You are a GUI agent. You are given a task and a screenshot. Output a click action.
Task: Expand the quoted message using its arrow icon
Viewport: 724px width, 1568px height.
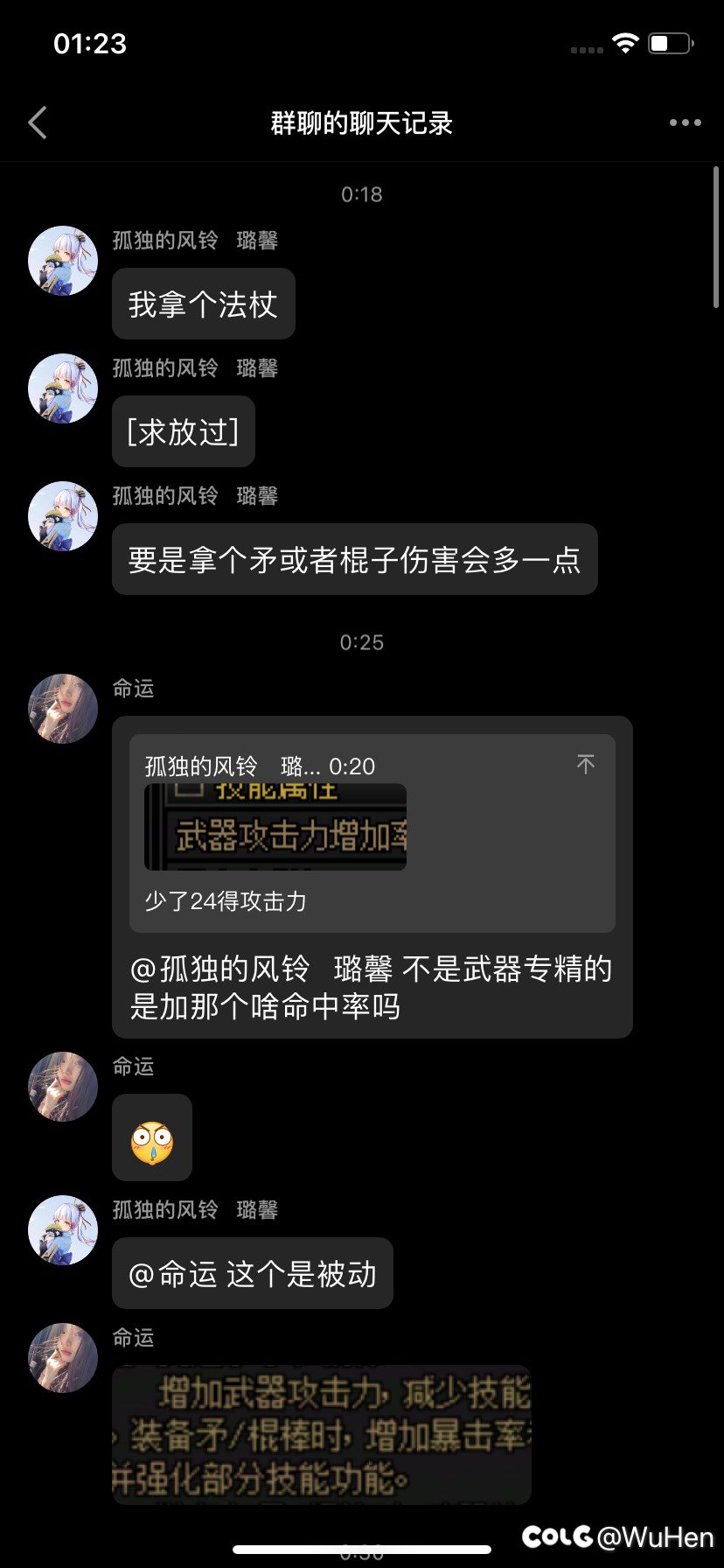point(586,765)
